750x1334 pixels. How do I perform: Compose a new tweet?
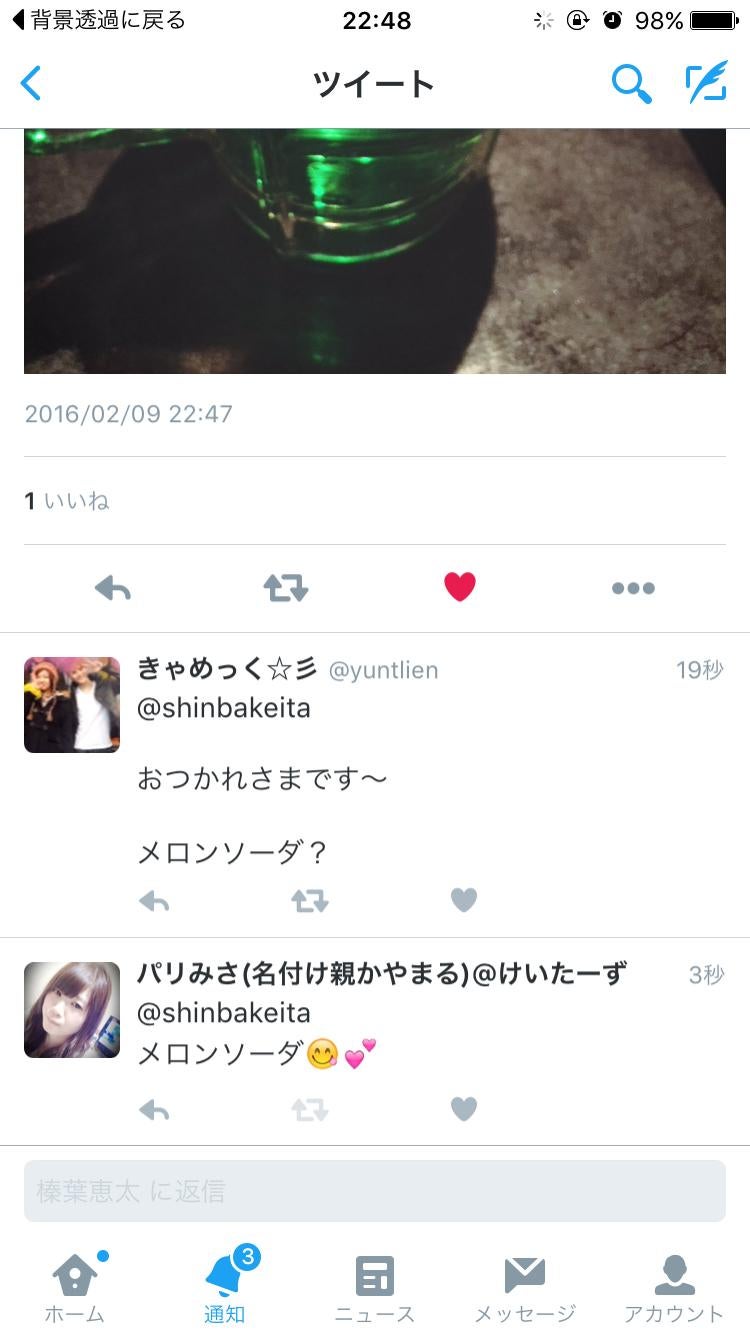tap(706, 84)
